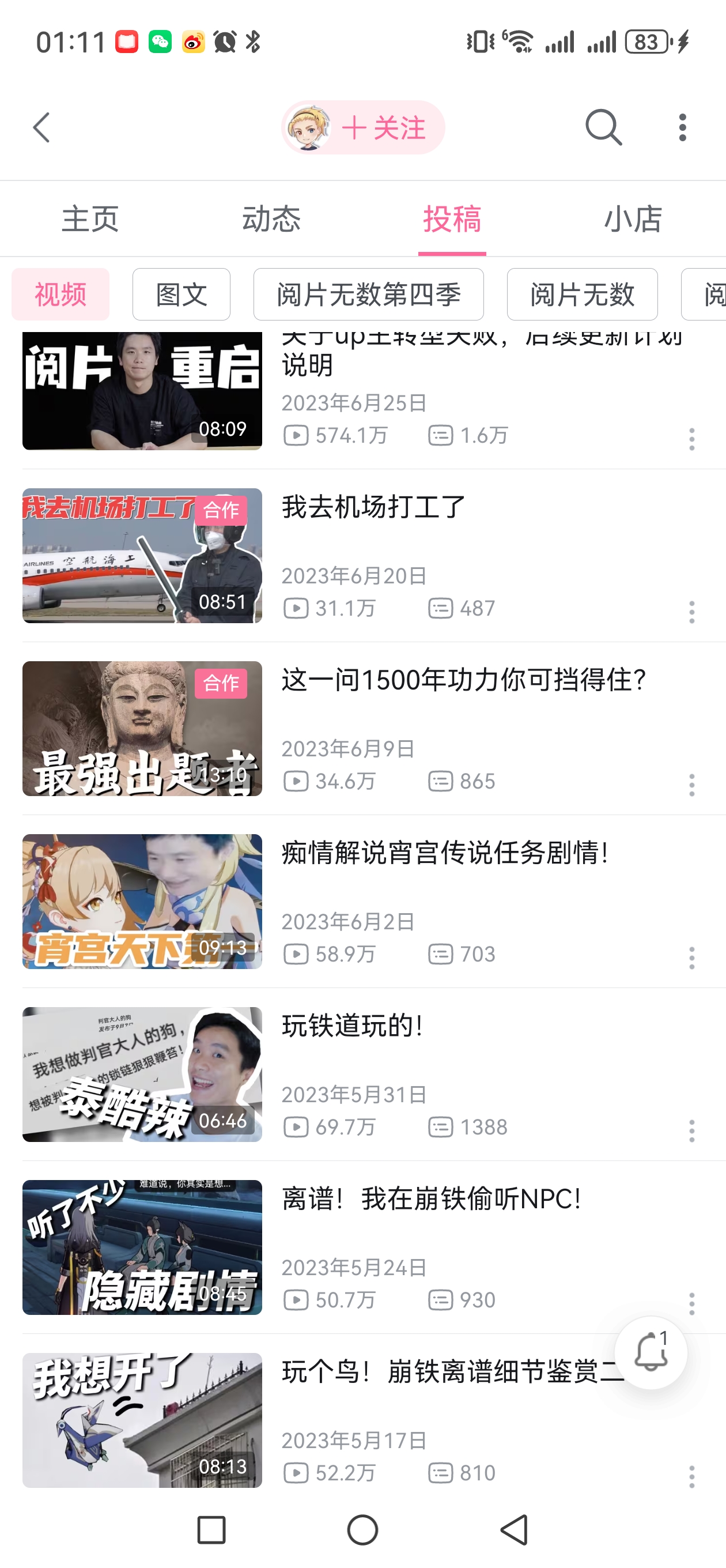726x1568 pixels.
Task: Open 离谱!我在崩铁偷听NPC! video
Action: point(431,1199)
